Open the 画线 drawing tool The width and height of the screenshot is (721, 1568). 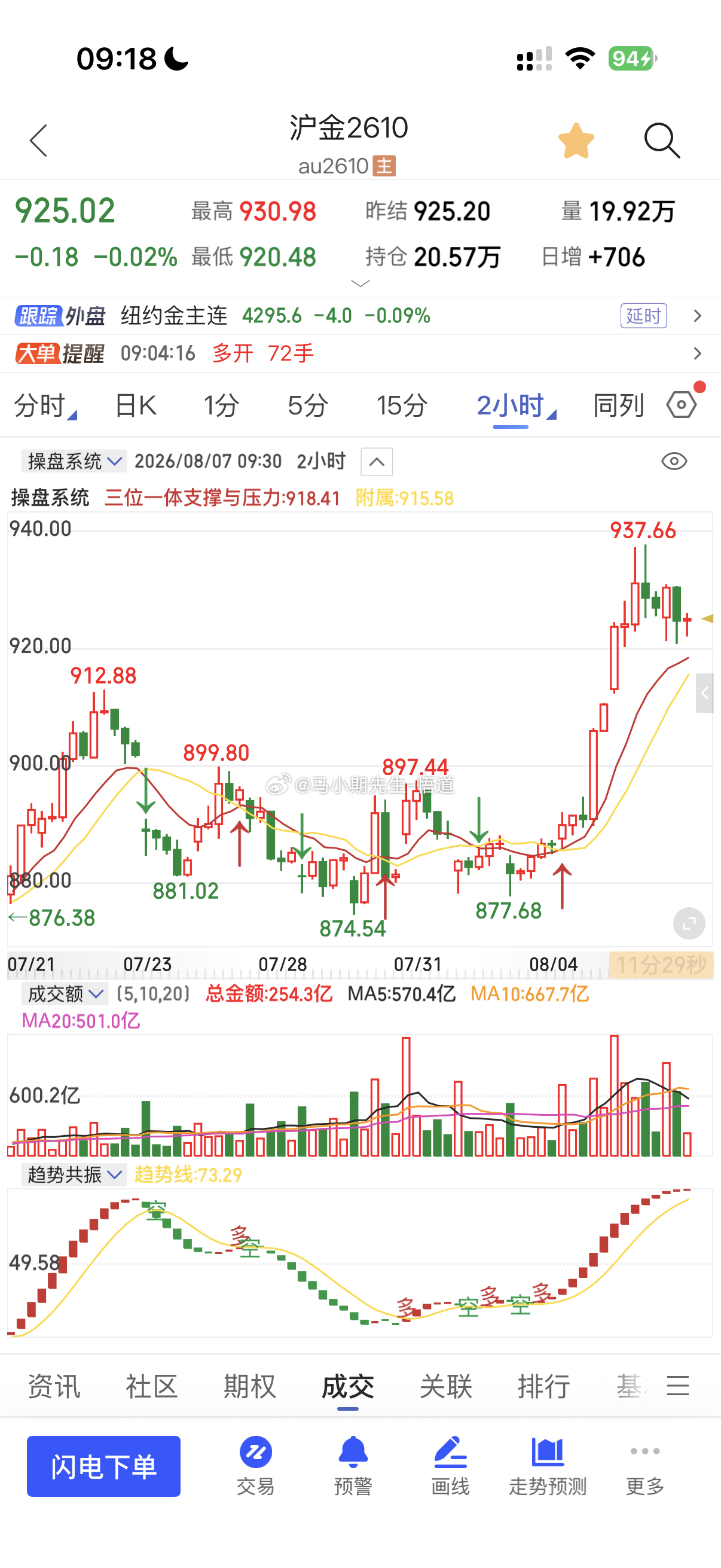click(450, 1466)
